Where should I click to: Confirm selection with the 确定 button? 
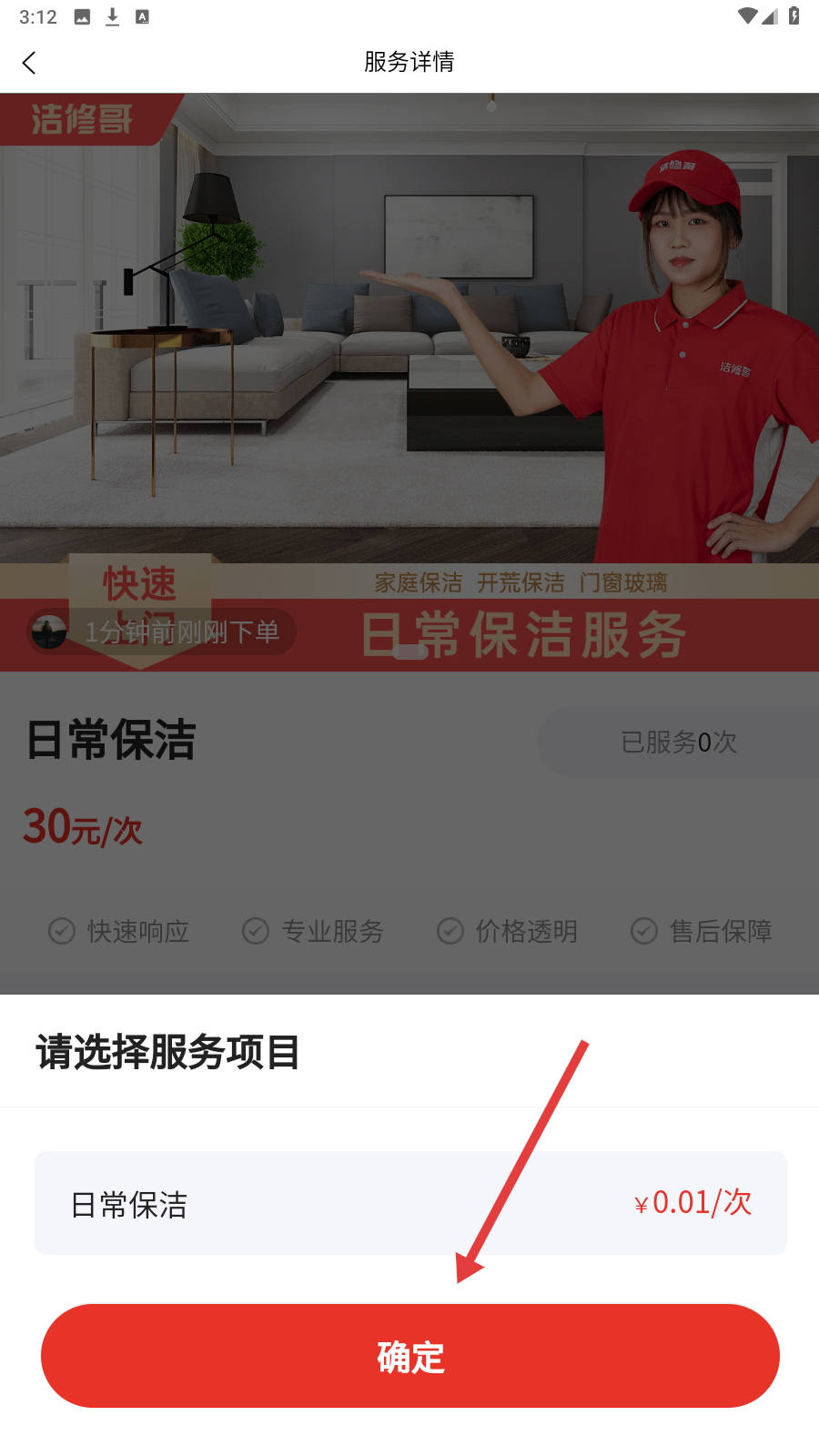click(x=409, y=1356)
